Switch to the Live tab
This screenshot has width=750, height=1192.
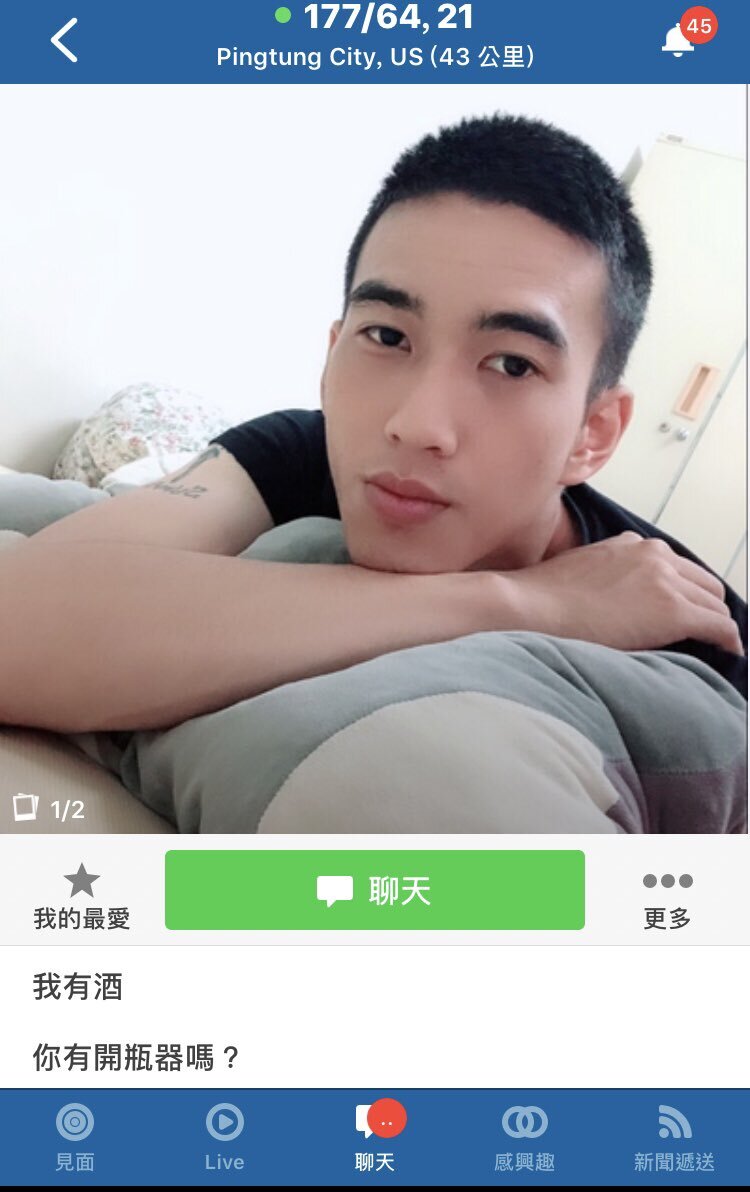pyautogui.click(x=224, y=1139)
